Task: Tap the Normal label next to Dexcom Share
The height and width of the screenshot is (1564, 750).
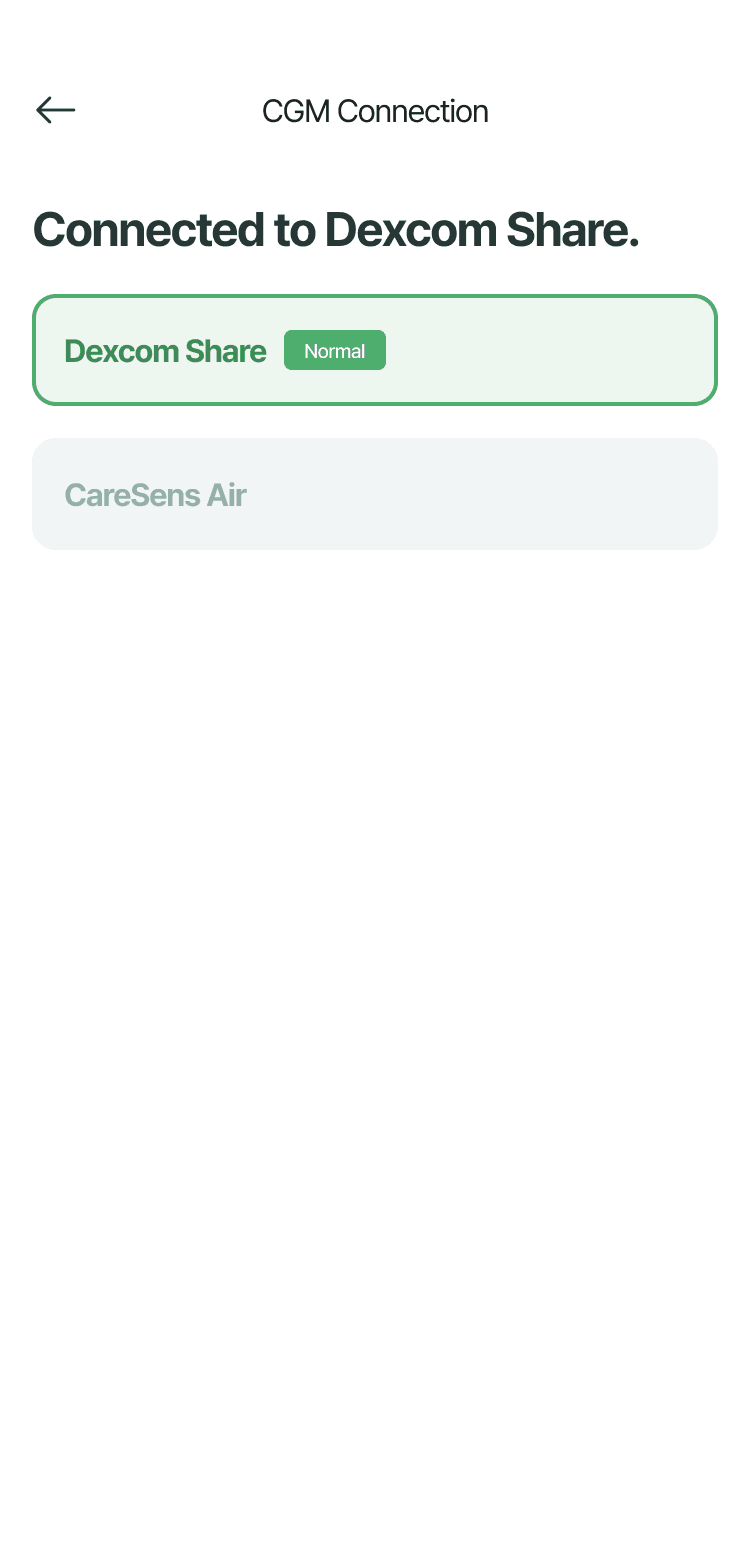Action: (335, 350)
